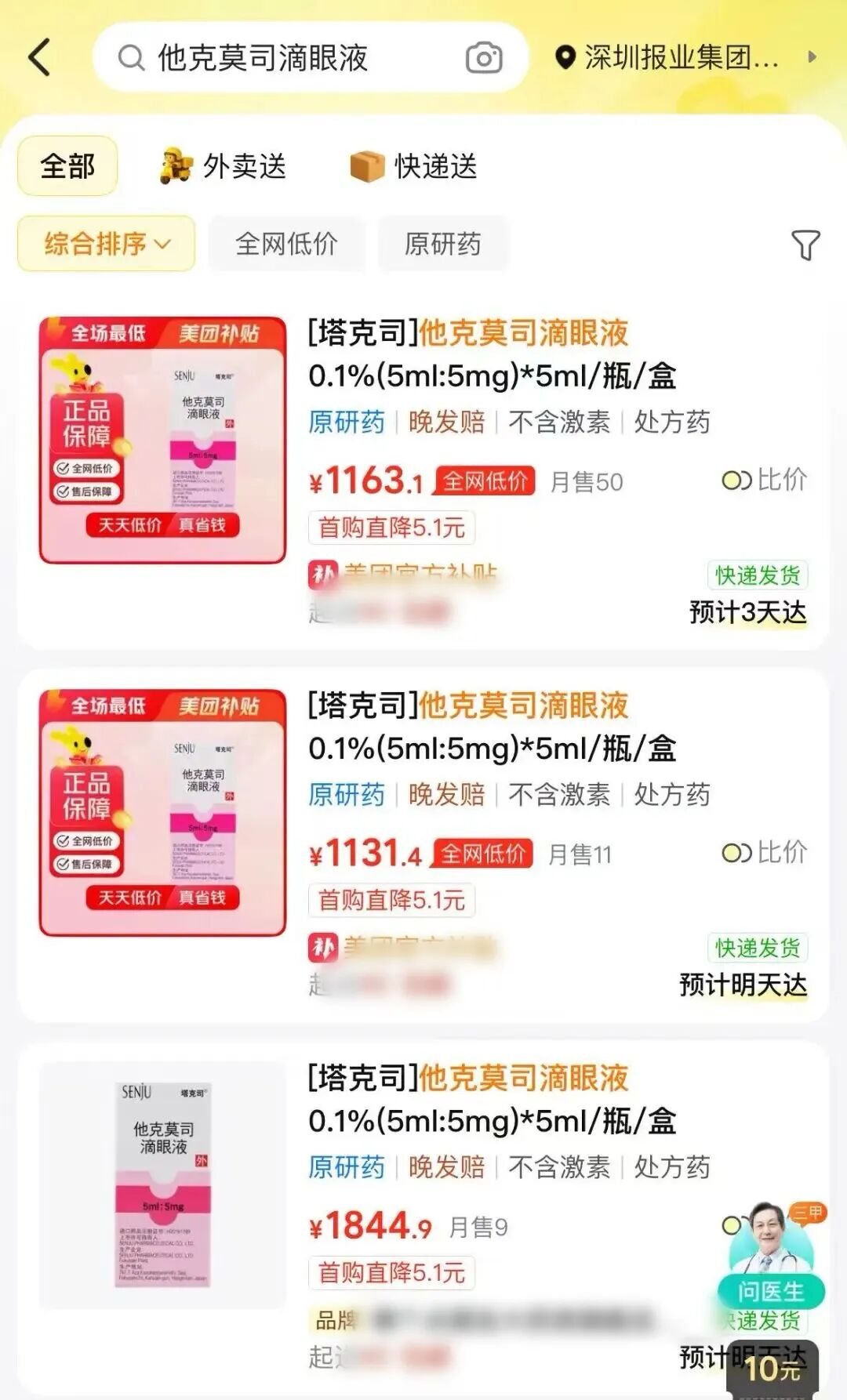The width and height of the screenshot is (847, 1400).
Task: Select the 全部 tab
Action: click(67, 166)
